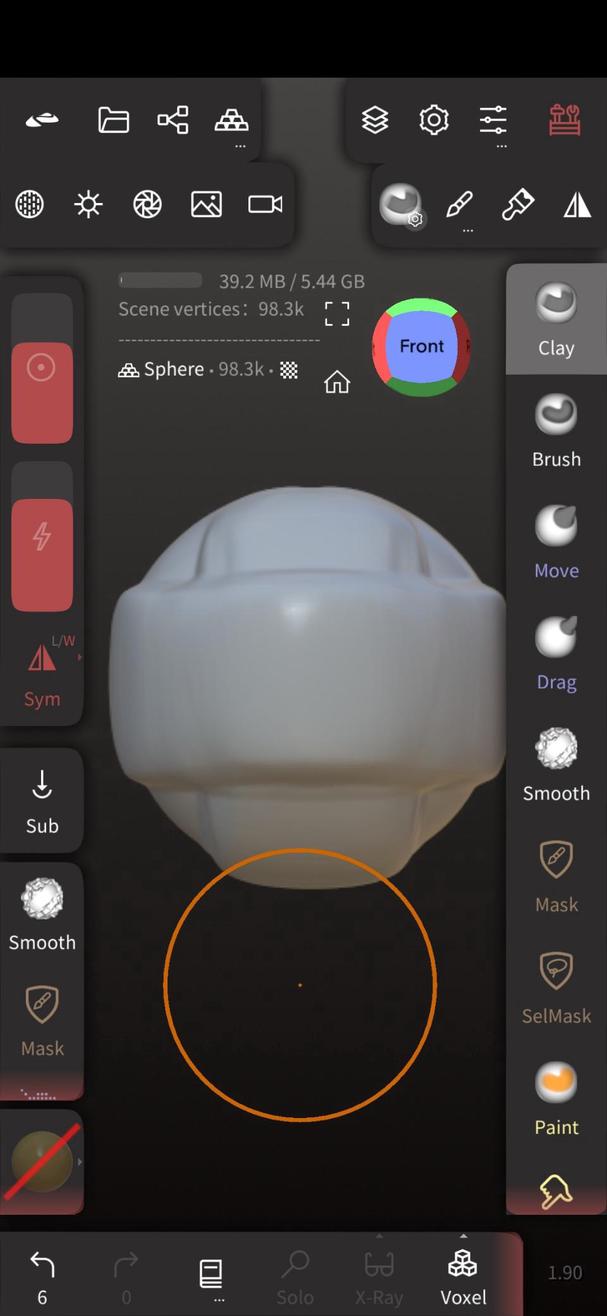Viewport: 607px width, 1316px height.
Task: Open the lighting settings sun icon
Action: tap(88, 205)
